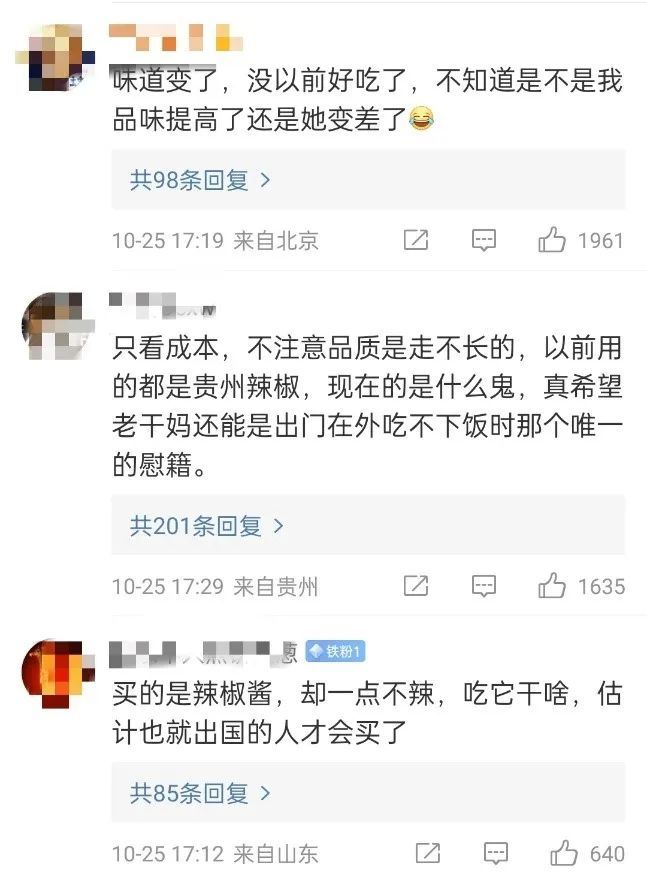647x880 pixels.
Task: Like the comment with 1635 likes
Action: click(x=553, y=586)
